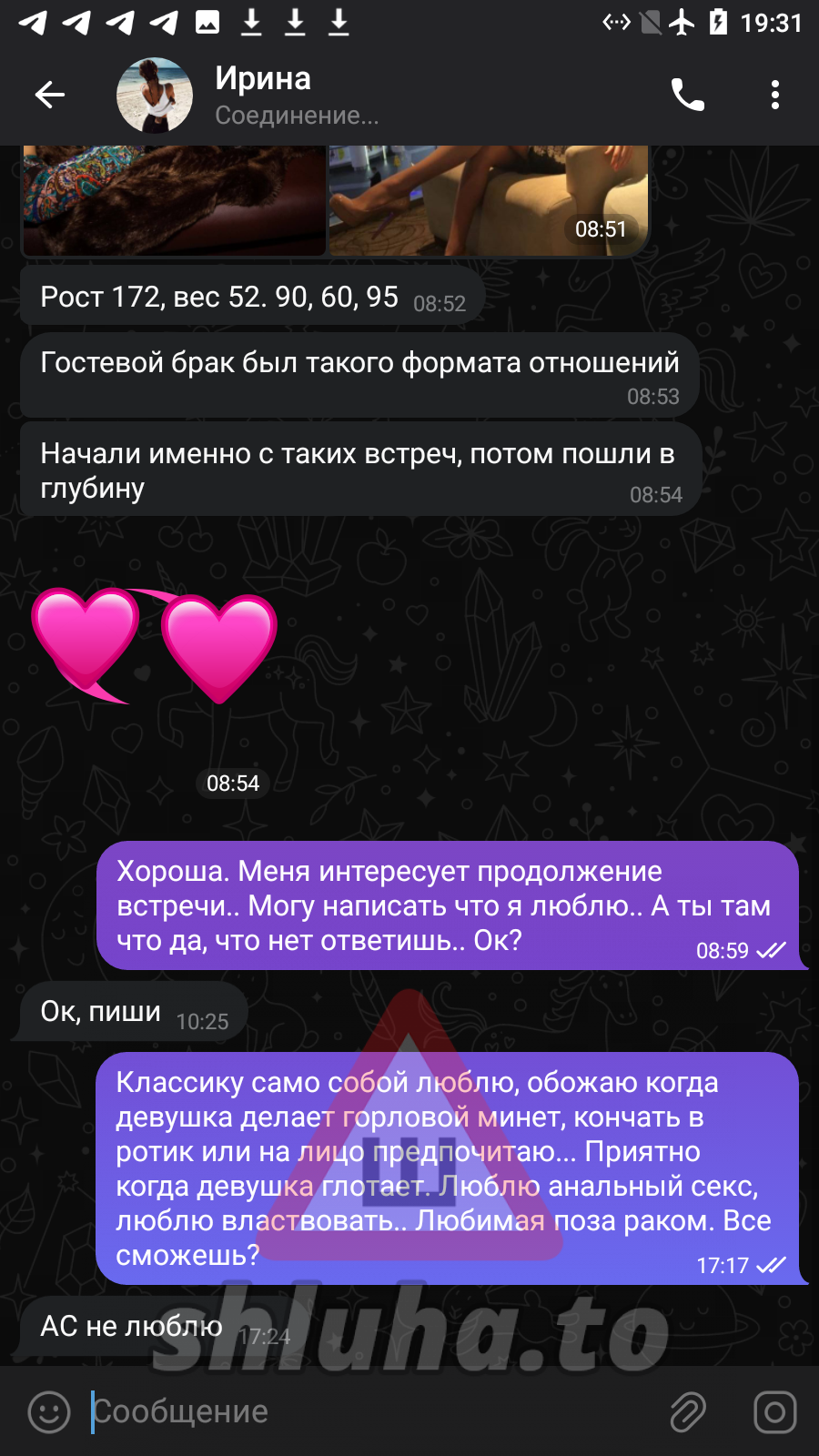The width and height of the screenshot is (819, 1456).
Task: Focus the Сообщение text field
Action: pyautogui.click(x=373, y=1411)
